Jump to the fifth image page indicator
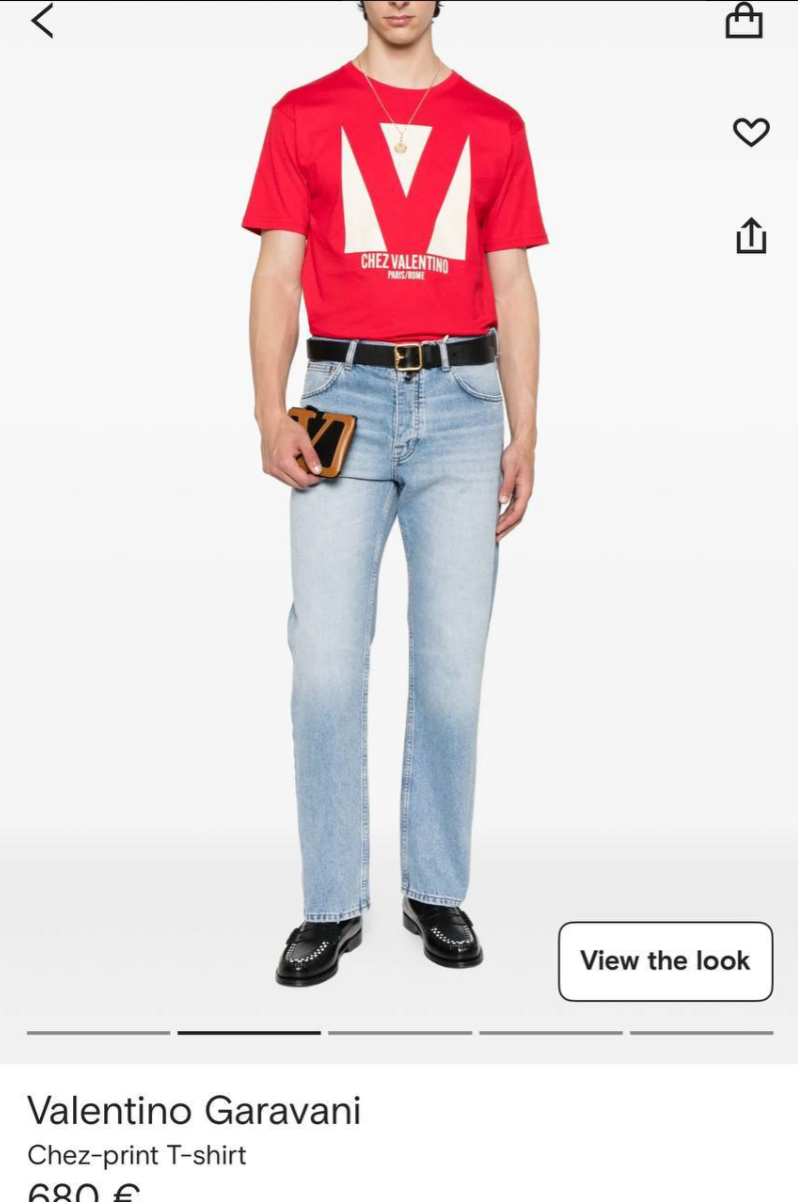Image resolution: width=798 pixels, height=1202 pixels. pyautogui.click(x=701, y=1032)
